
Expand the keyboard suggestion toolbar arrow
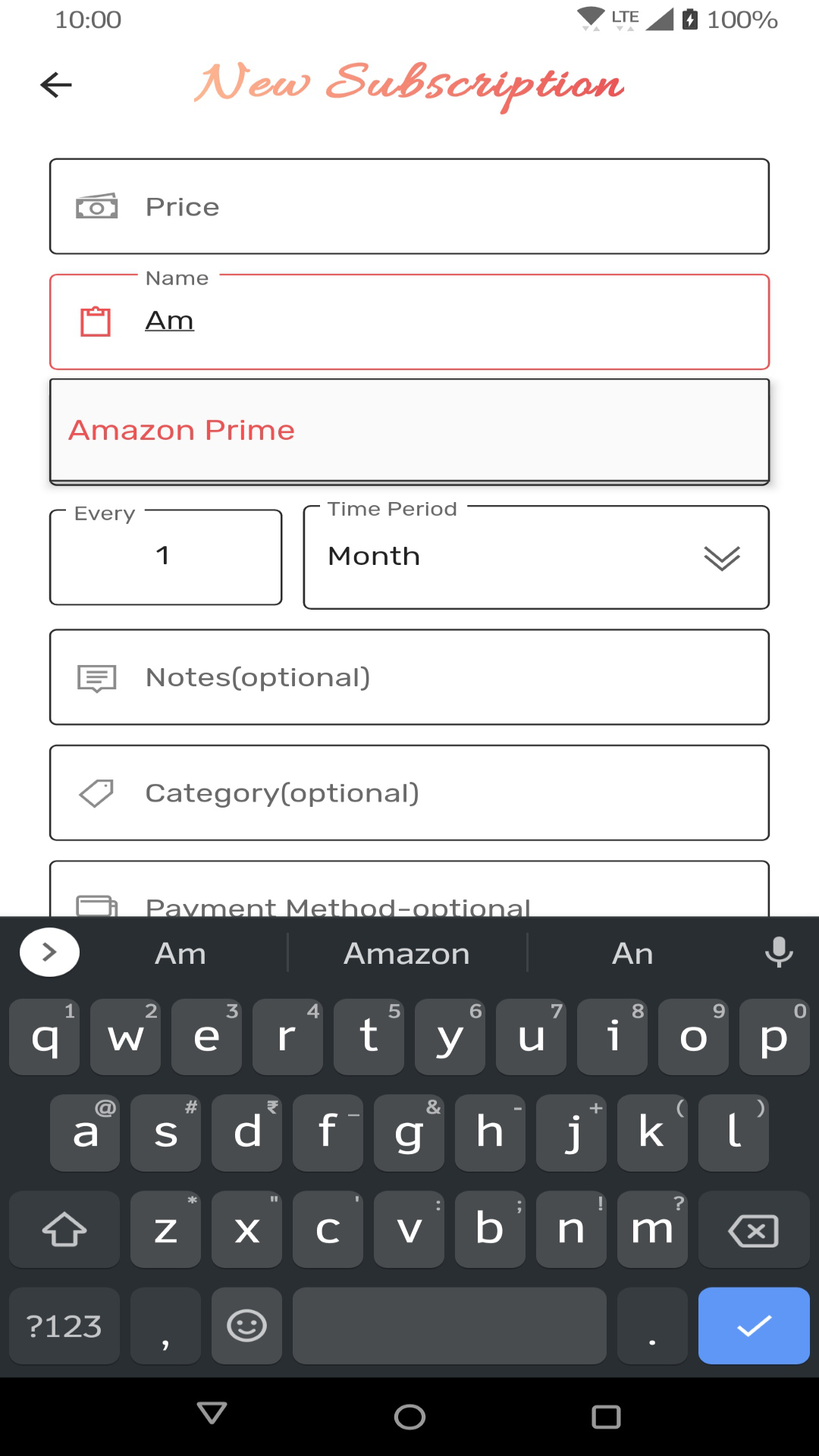pyautogui.click(x=50, y=952)
